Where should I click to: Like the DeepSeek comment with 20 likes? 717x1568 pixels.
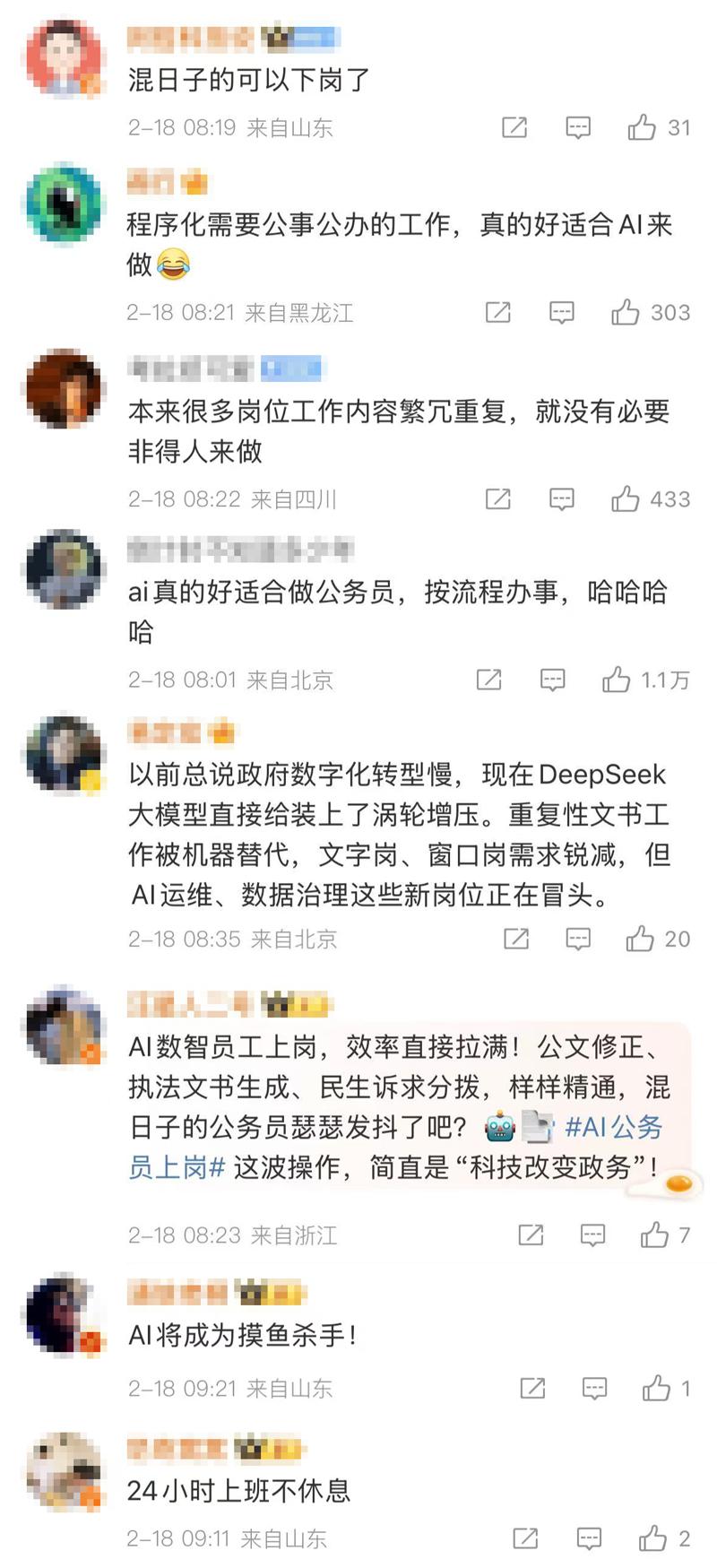640,940
